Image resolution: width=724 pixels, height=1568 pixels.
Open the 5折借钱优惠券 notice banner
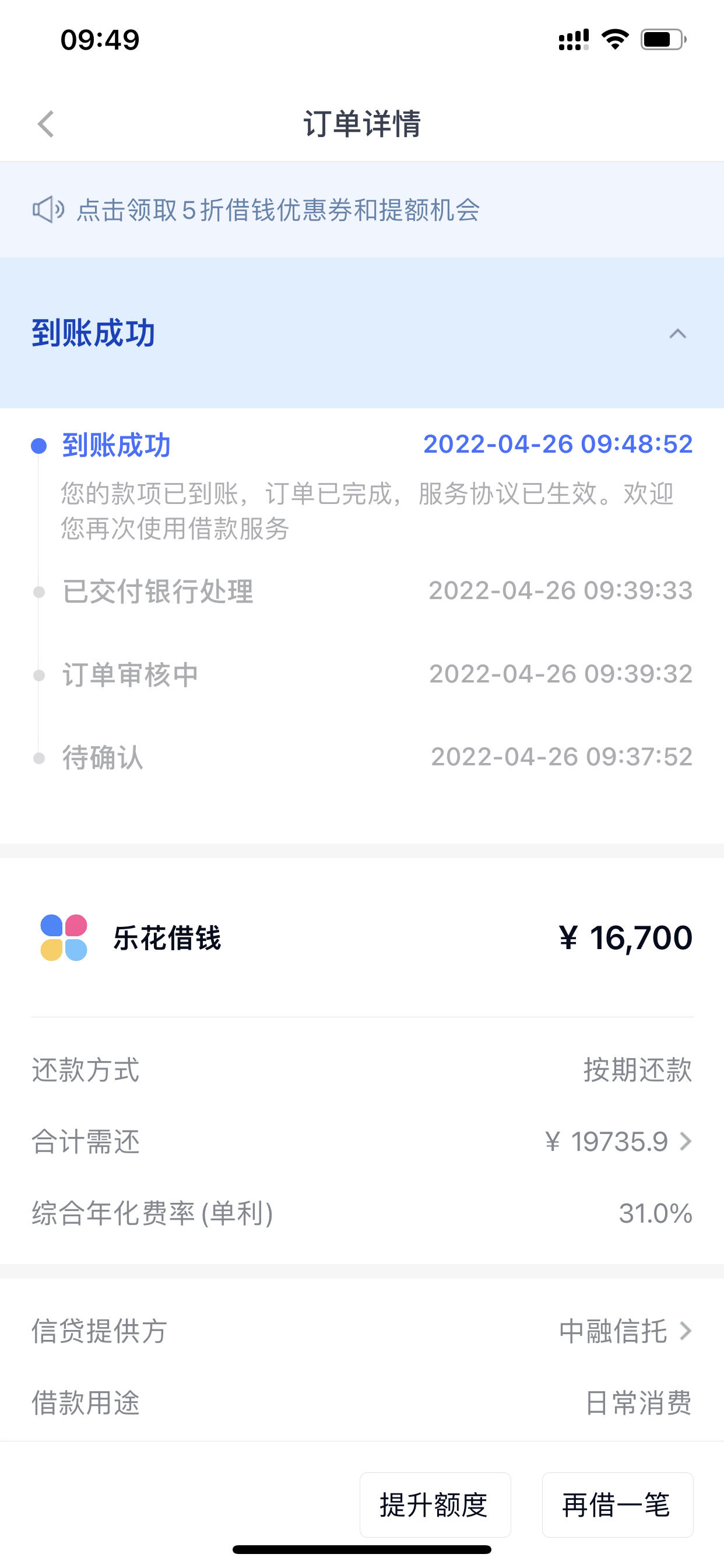(x=362, y=210)
